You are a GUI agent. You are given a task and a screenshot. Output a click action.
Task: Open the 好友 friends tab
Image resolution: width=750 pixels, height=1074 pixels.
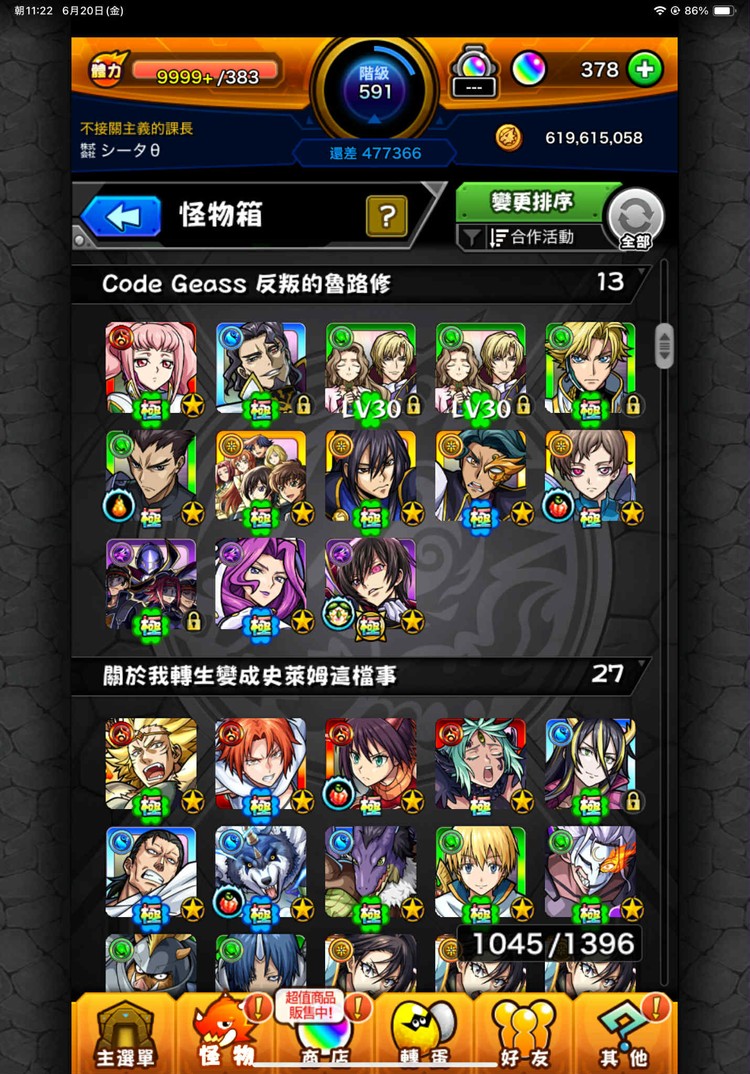point(523,1035)
